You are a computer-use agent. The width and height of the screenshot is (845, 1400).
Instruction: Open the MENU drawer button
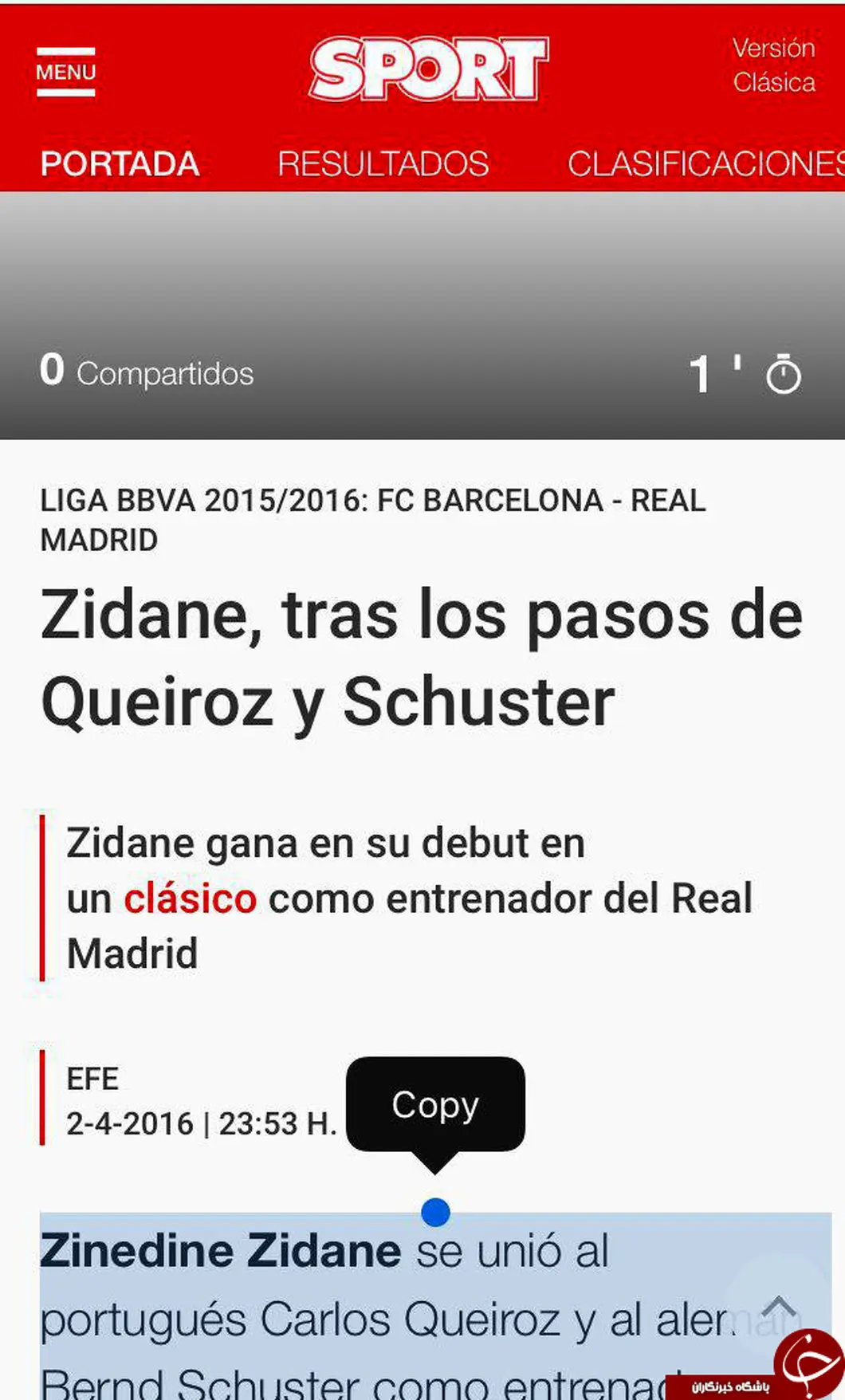tap(65, 72)
